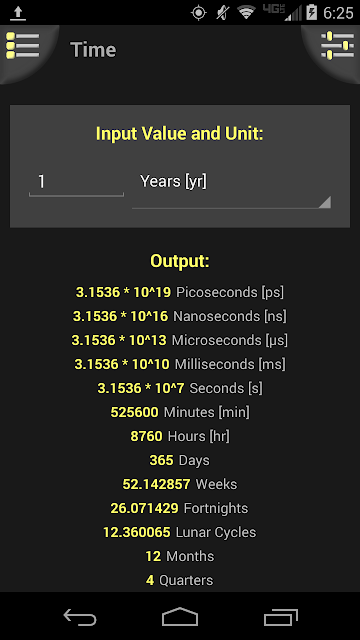Go to the home screen
The height and width of the screenshot is (640, 360).
(180, 617)
